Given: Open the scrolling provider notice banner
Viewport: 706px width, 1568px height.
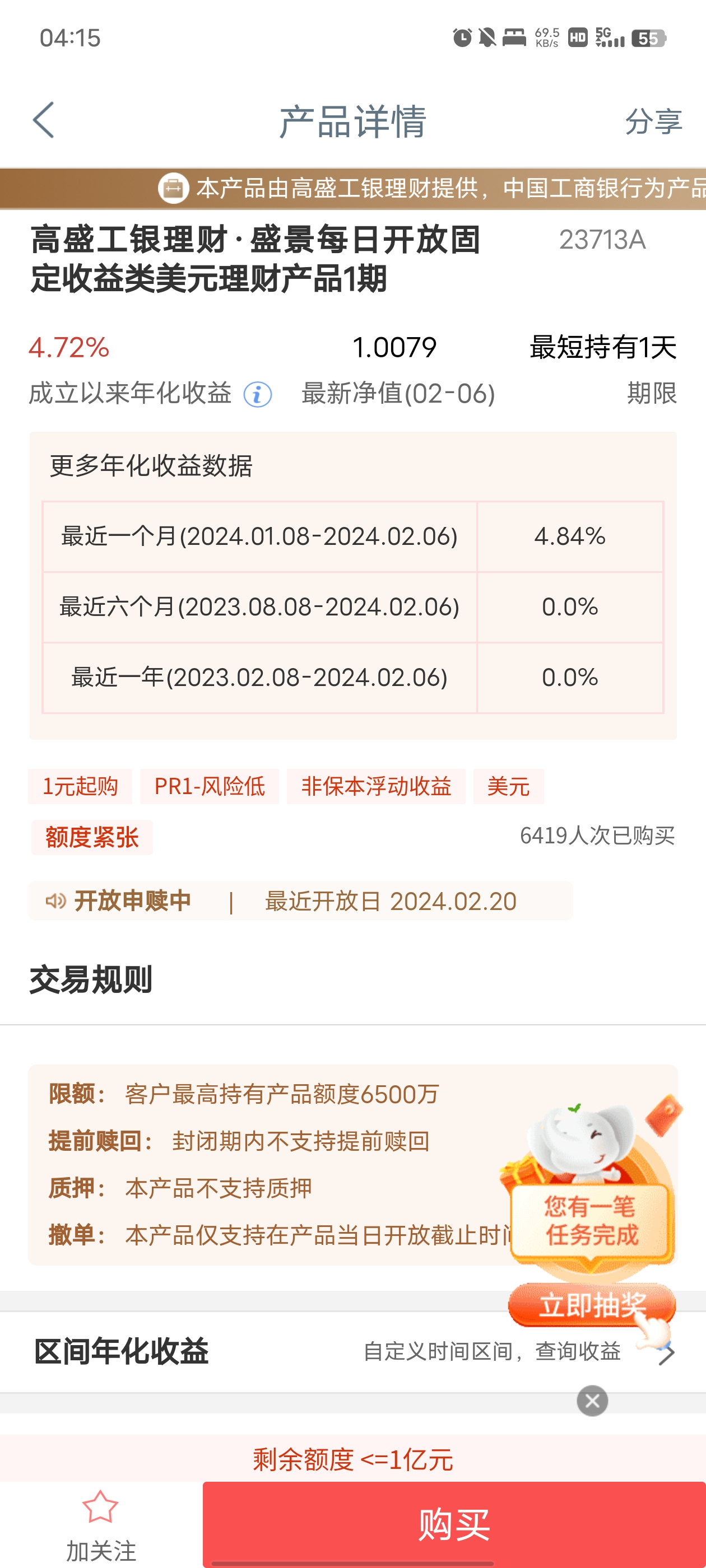Looking at the screenshot, I should point(352,188).
